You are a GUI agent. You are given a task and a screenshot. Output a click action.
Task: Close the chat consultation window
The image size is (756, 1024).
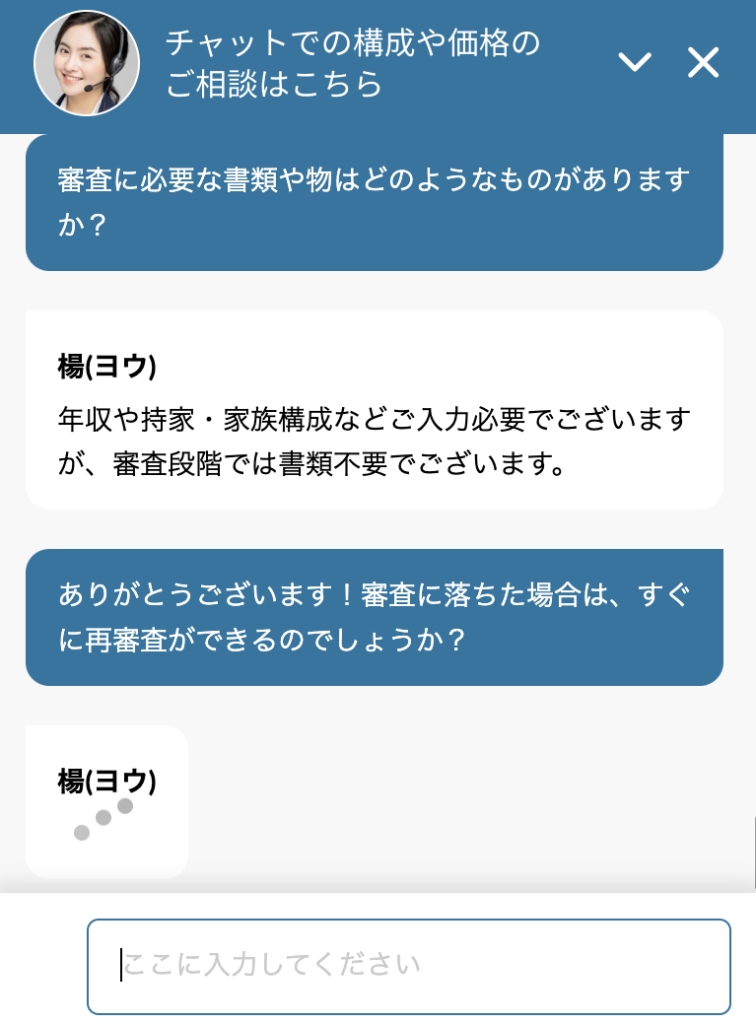[703, 63]
